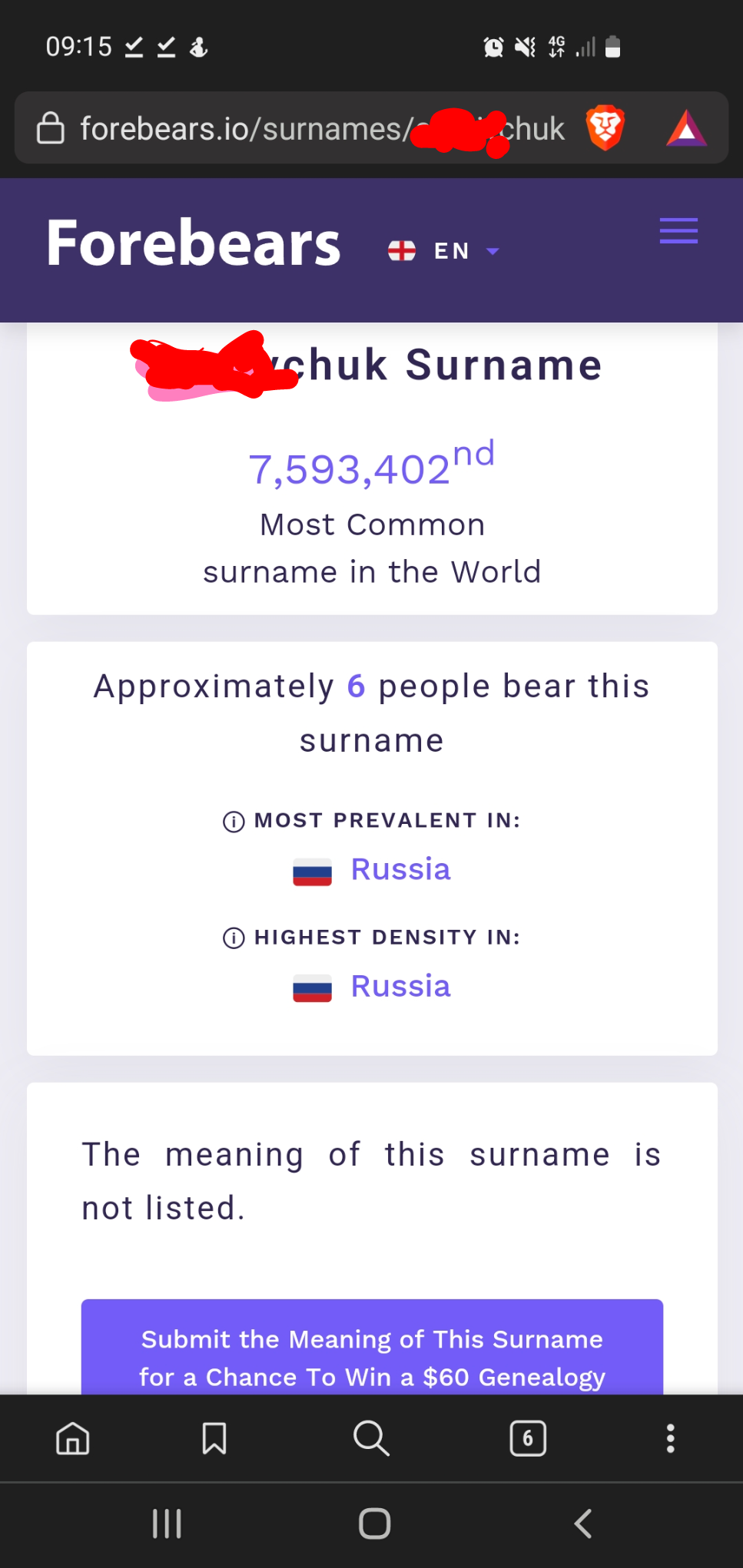The width and height of the screenshot is (743, 1568).
Task: Go back with system back button
Action: [x=583, y=1523]
